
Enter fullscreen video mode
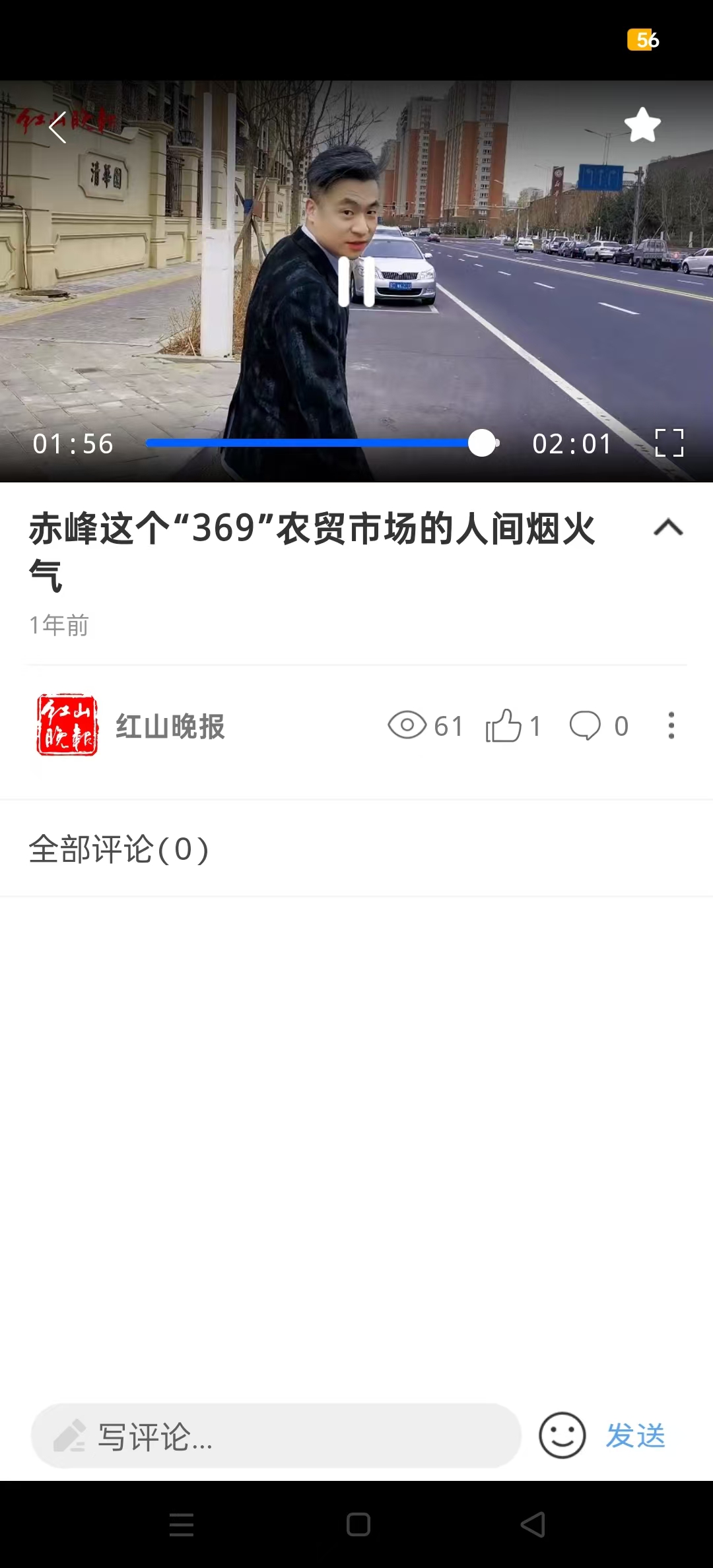point(669,443)
